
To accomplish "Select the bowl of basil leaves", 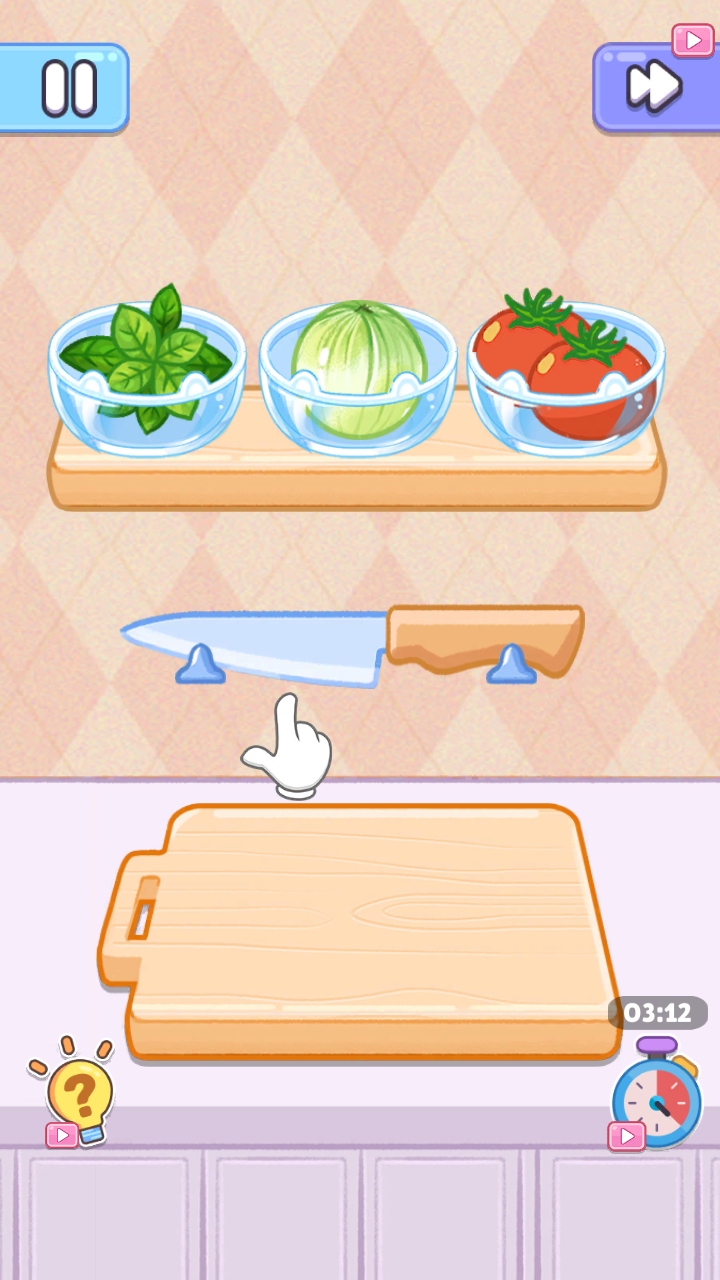I will 147,375.
